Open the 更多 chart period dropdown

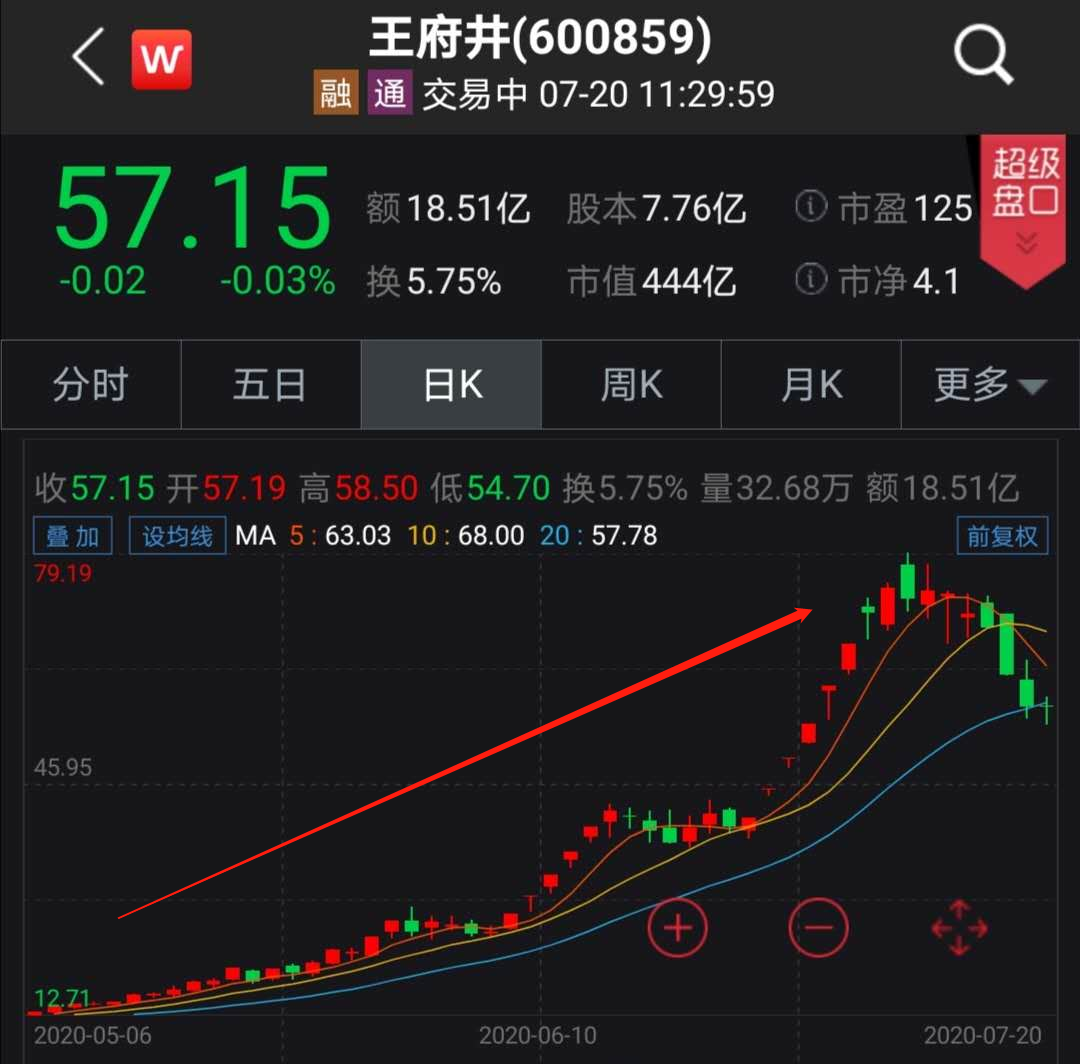click(990, 385)
